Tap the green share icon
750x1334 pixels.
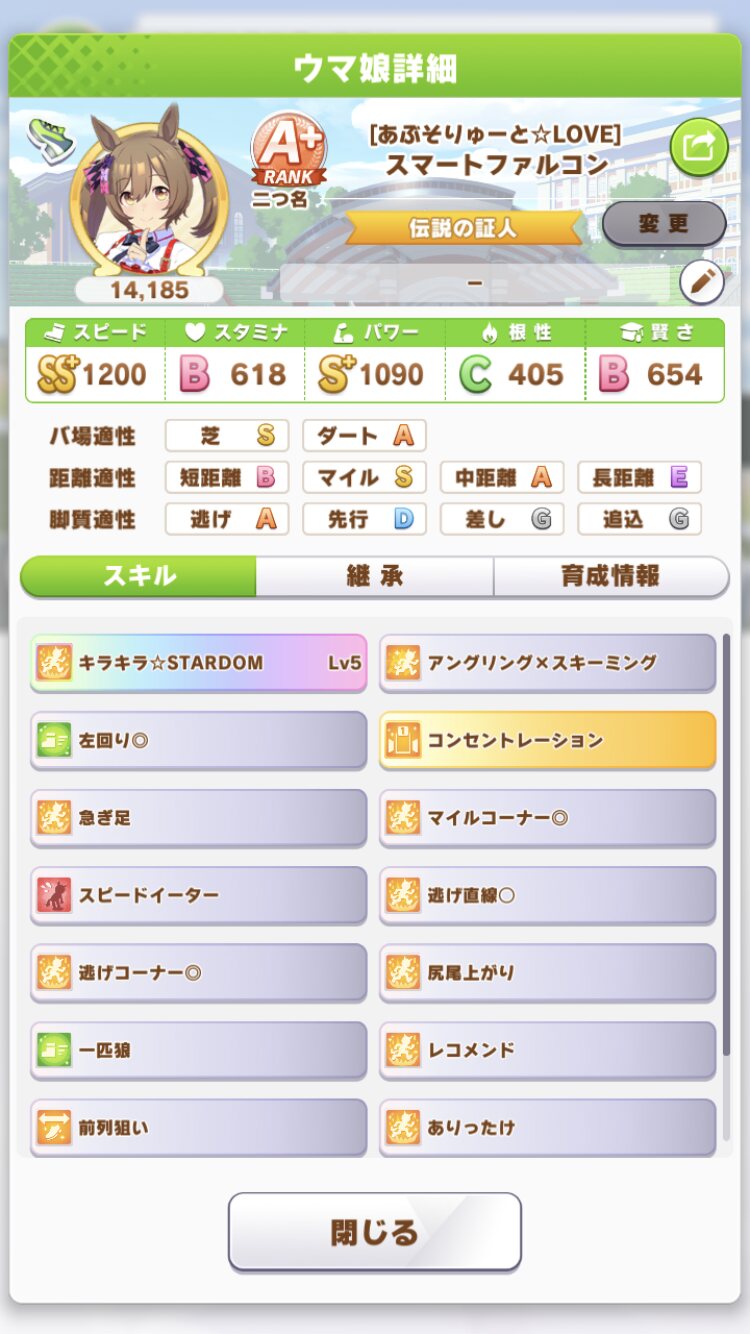pyautogui.click(x=698, y=147)
